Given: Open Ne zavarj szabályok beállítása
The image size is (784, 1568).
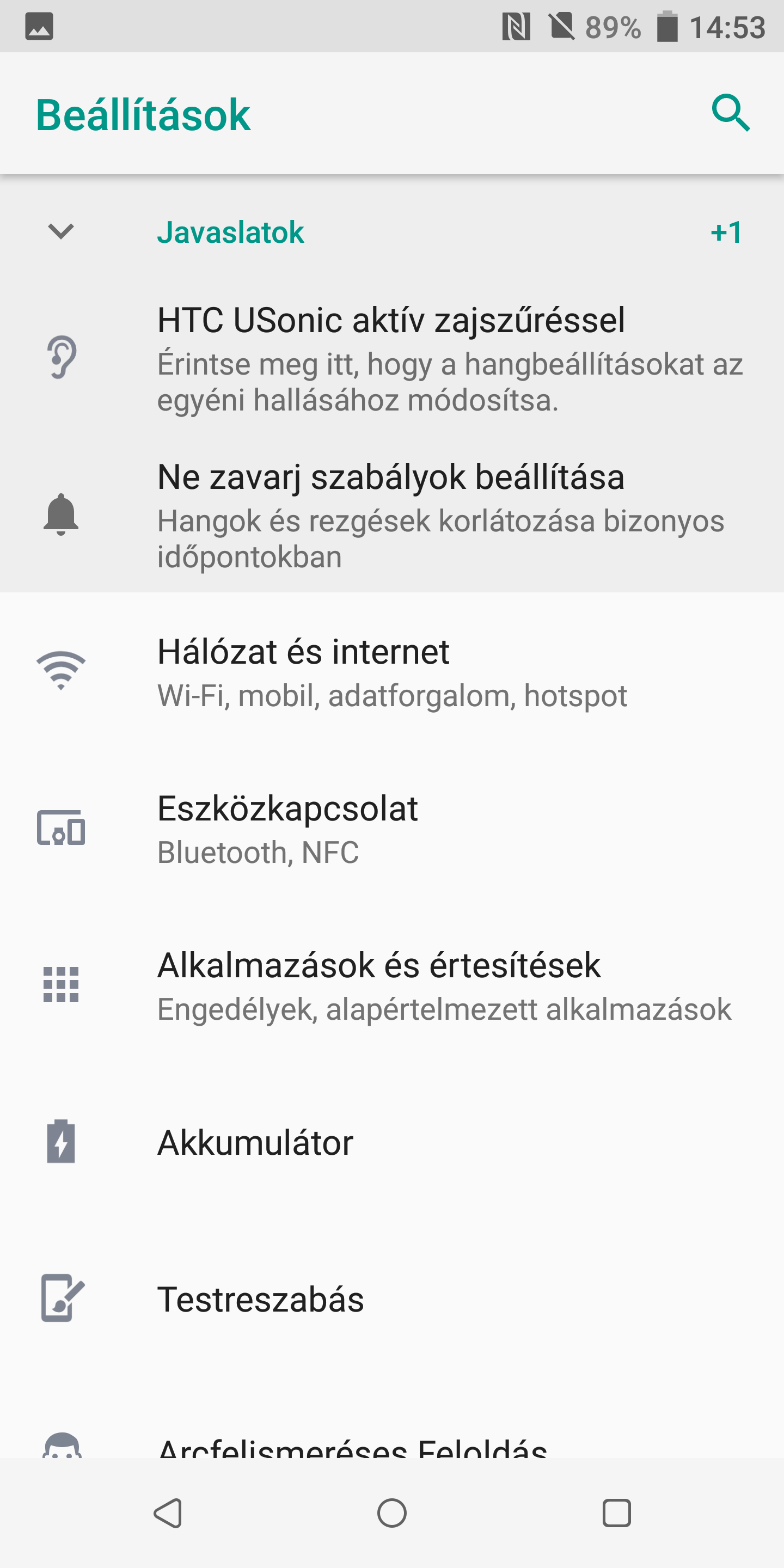Looking at the screenshot, I should pos(391,515).
